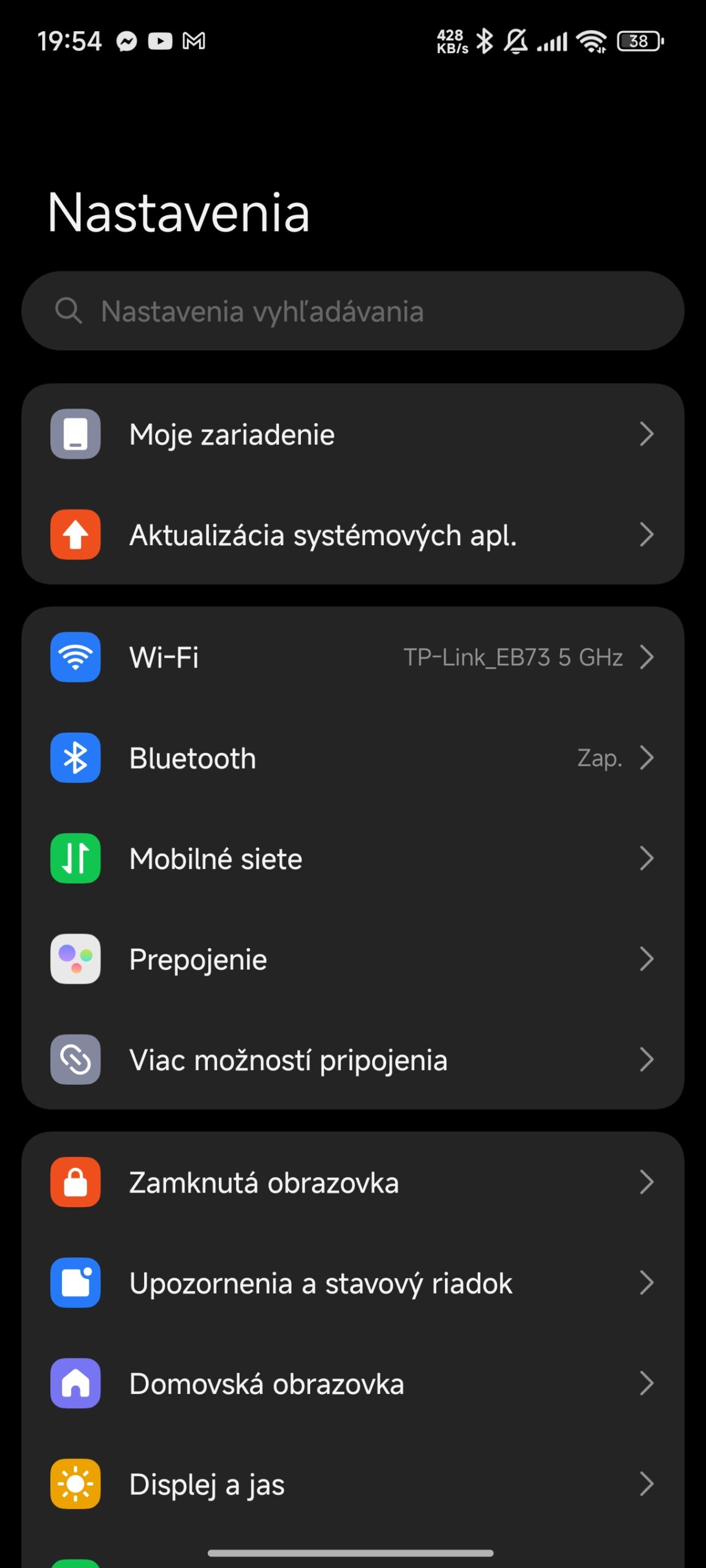Viewport: 706px width, 1568px height.
Task: Select Domovská obrazovka
Action: tap(353, 1383)
